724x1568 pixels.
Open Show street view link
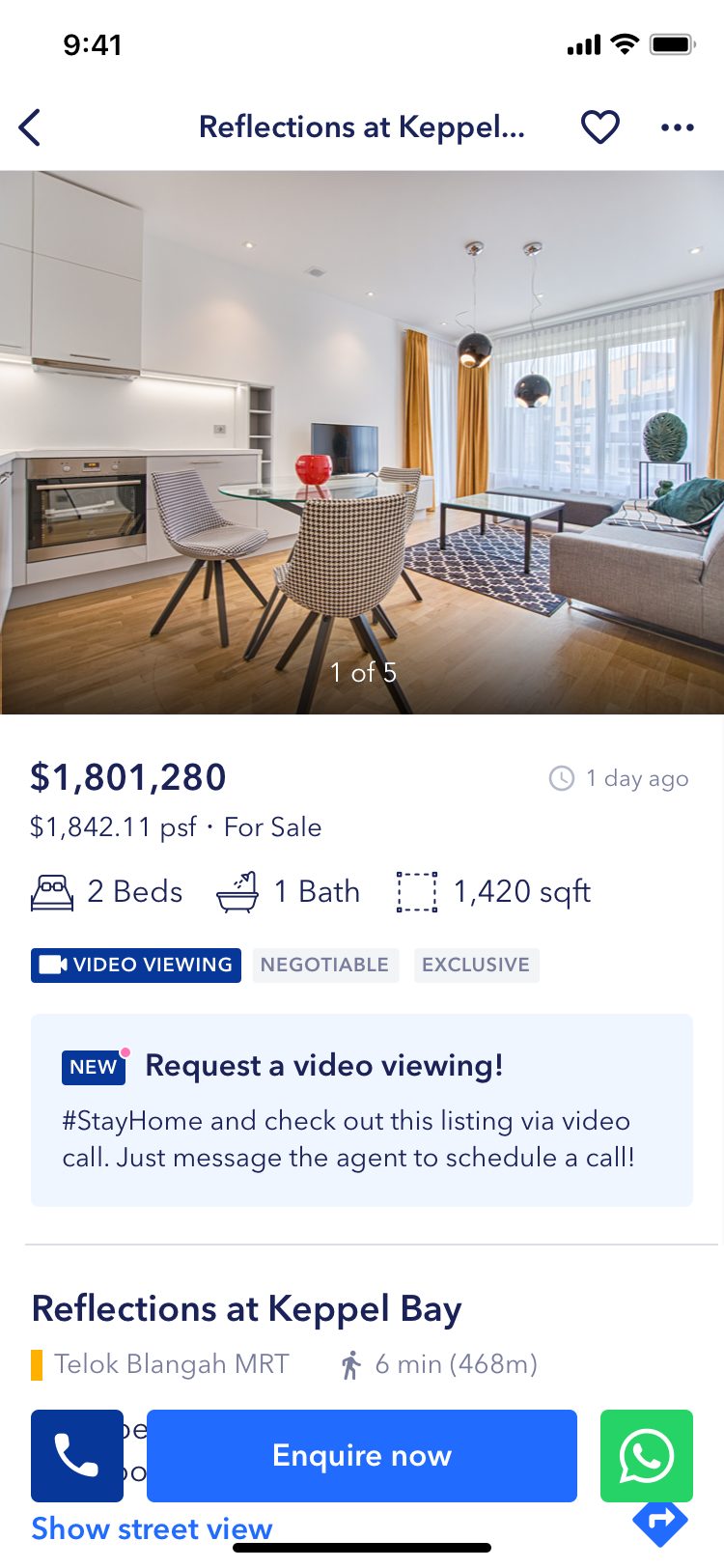[x=152, y=1528]
